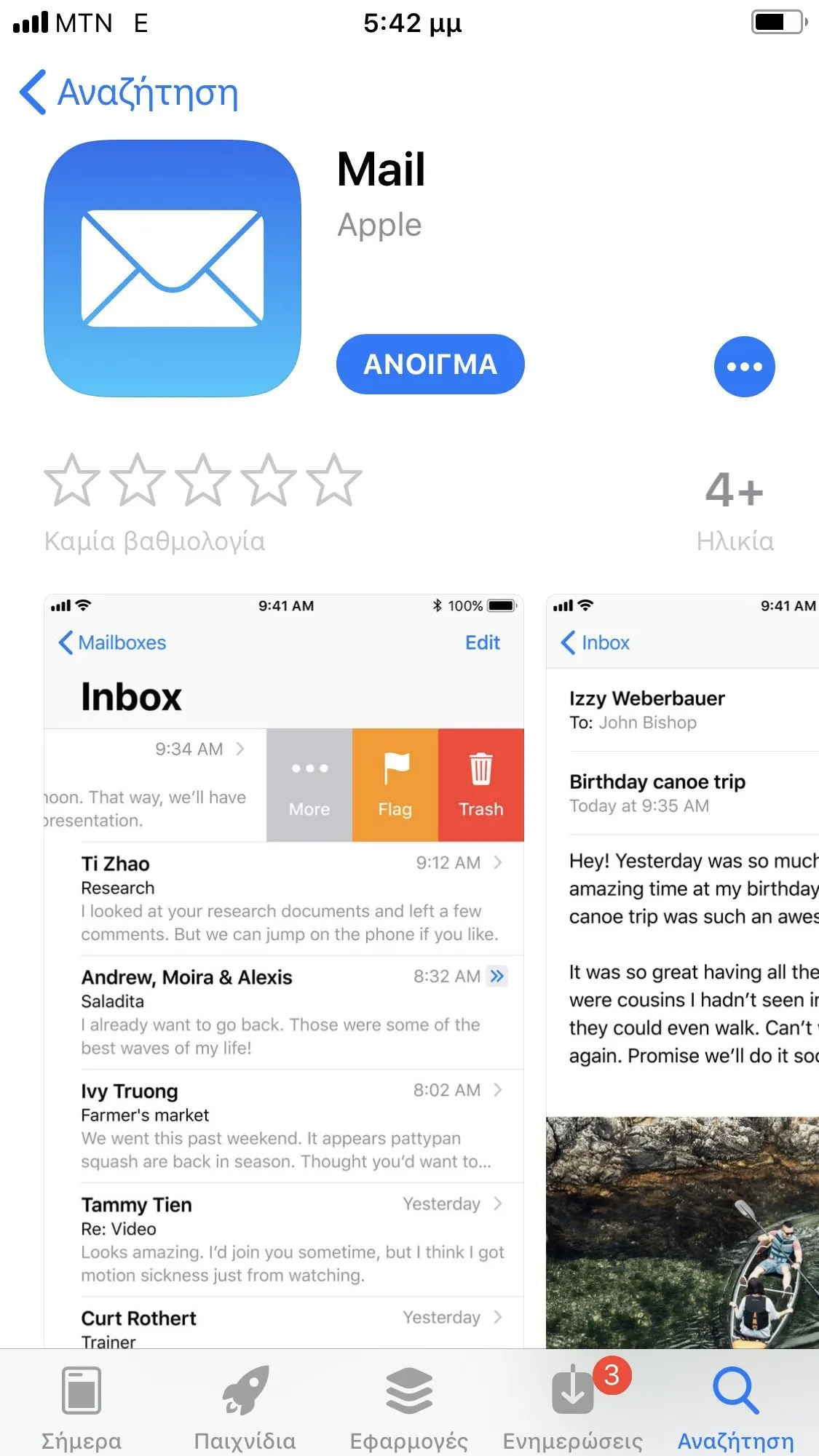Viewport: 819px width, 1456px height.
Task: Rate the app with five stars
Action: pyautogui.click(x=334, y=480)
